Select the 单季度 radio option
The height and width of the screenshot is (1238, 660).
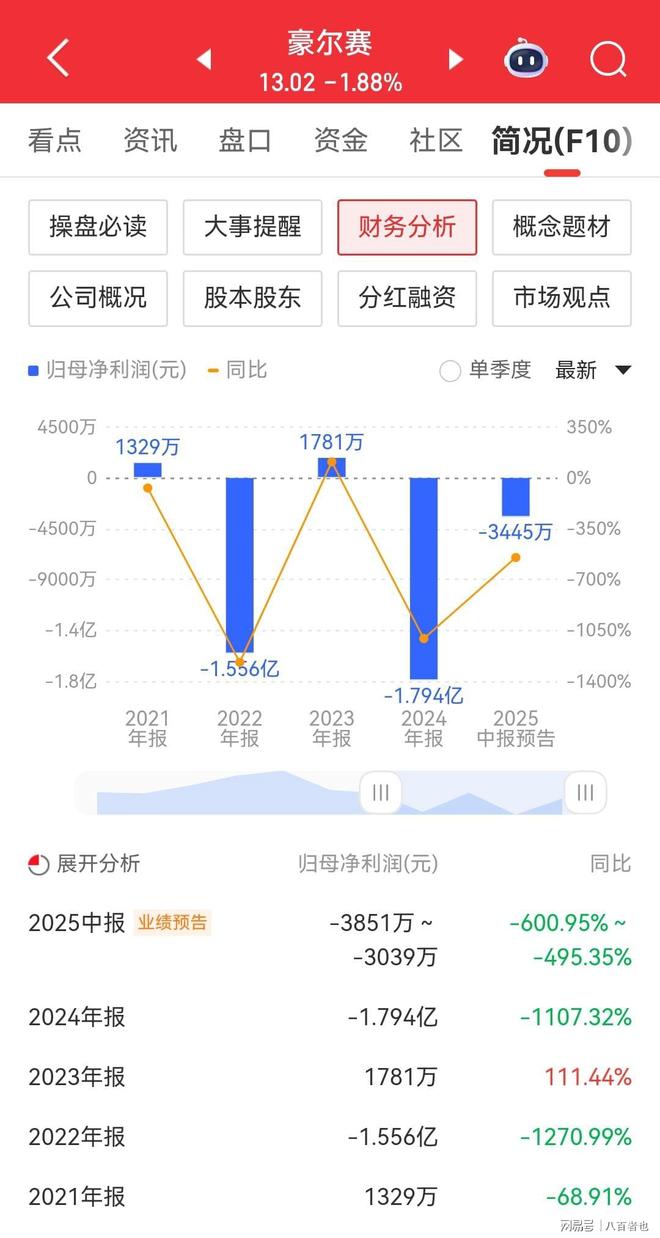point(451,371)
